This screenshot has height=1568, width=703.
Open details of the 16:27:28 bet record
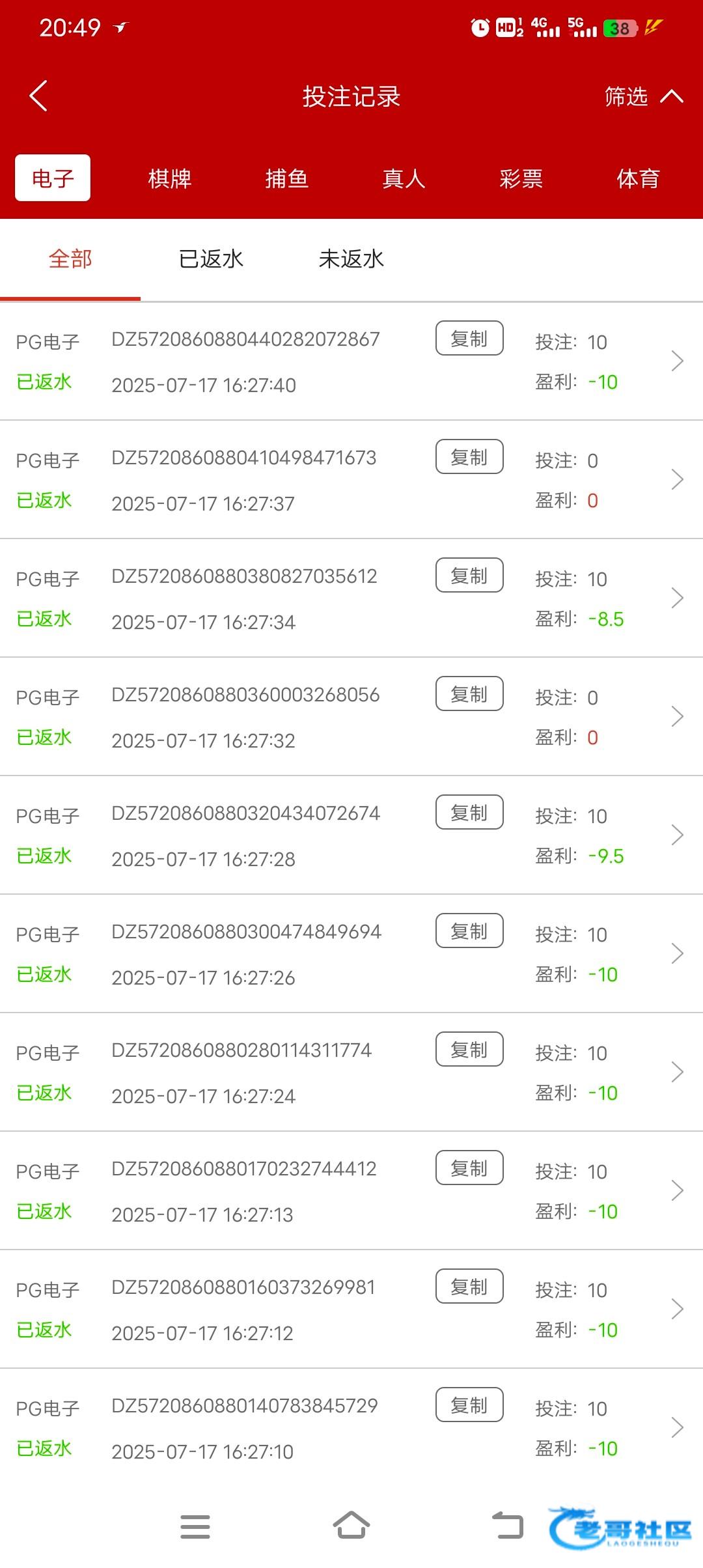351,835
